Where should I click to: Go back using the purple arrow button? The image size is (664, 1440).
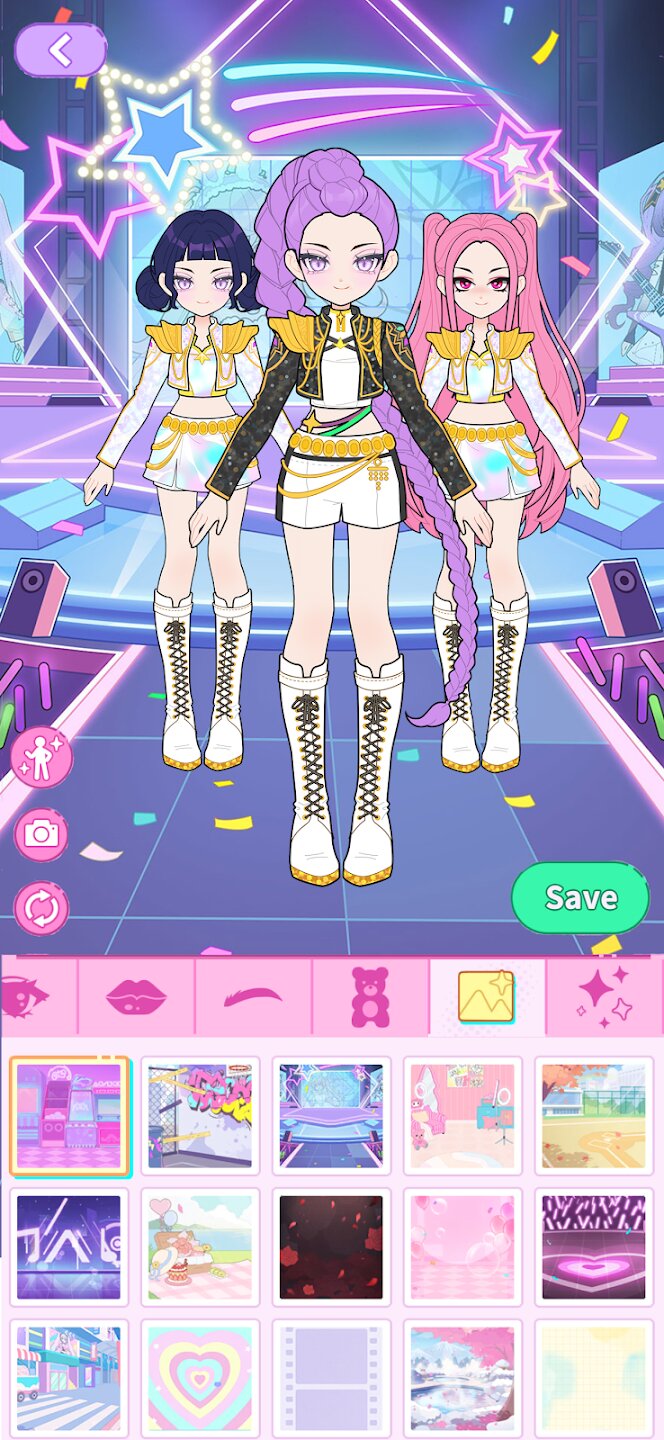60,50
